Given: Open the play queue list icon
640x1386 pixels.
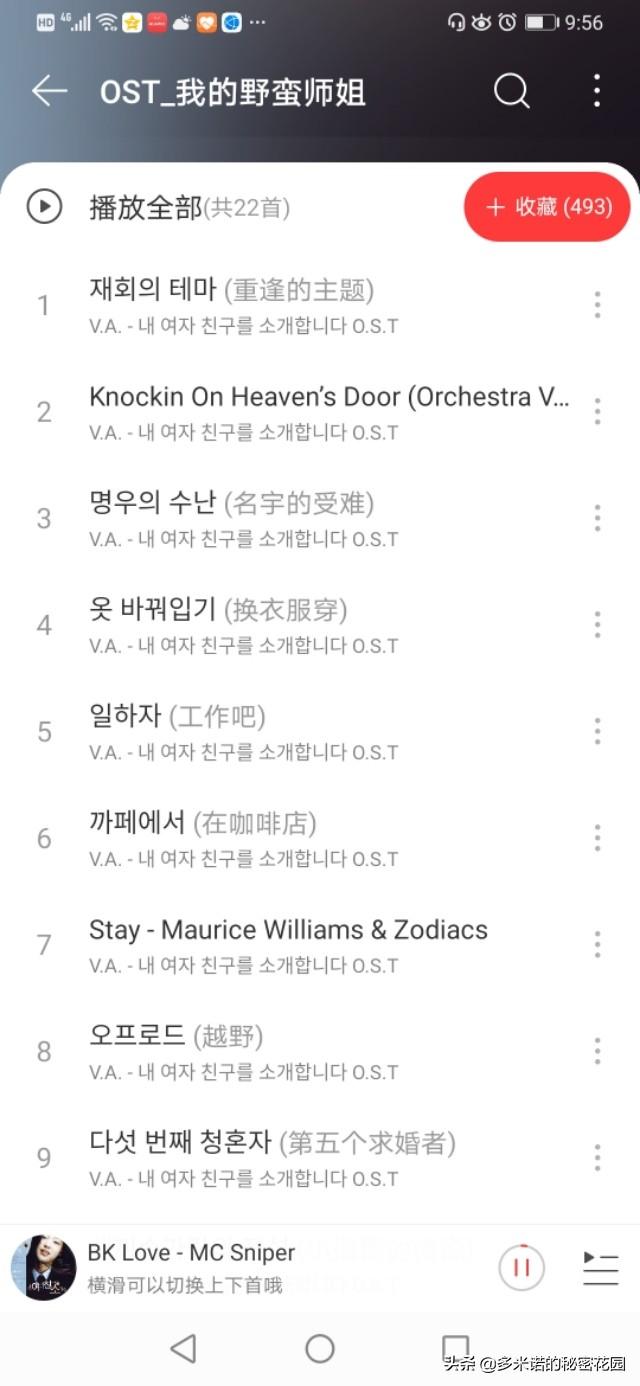Looking at the screenshot, I should [600, 1268].
